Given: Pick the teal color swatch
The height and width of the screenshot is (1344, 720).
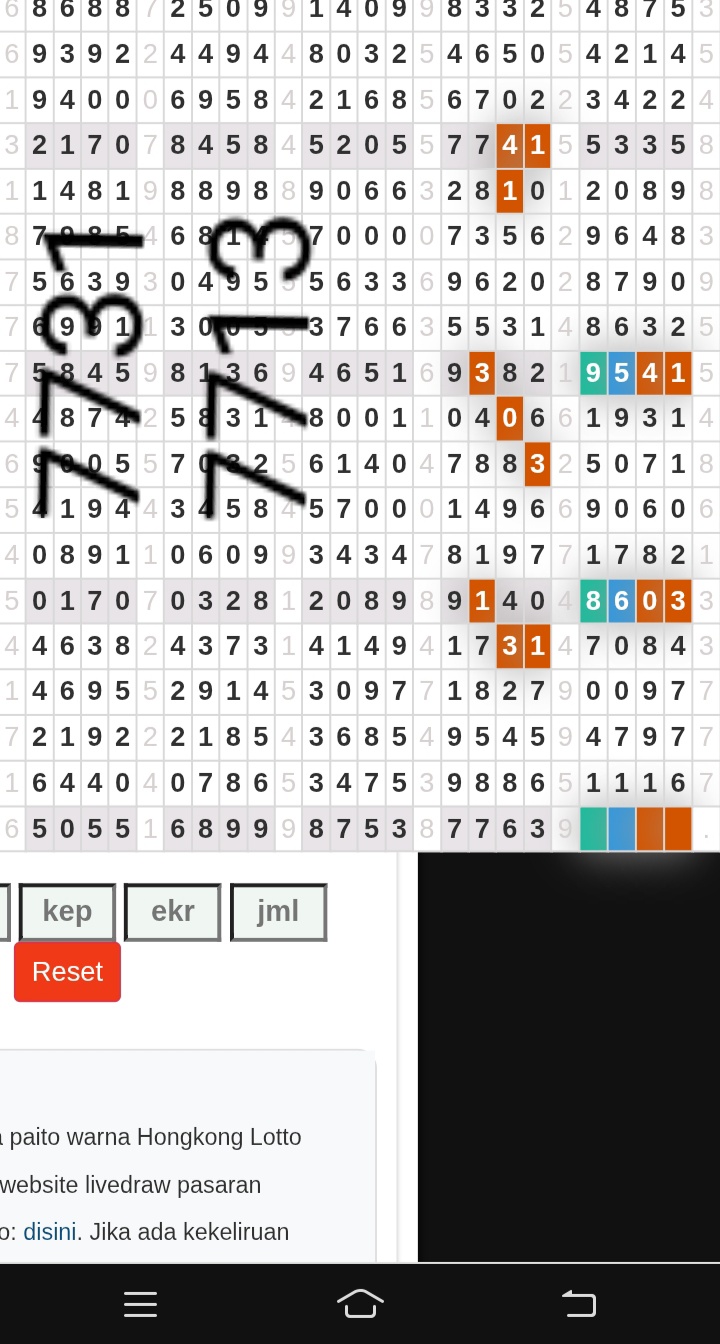Looking at the screenshot, I should [593, 829].
